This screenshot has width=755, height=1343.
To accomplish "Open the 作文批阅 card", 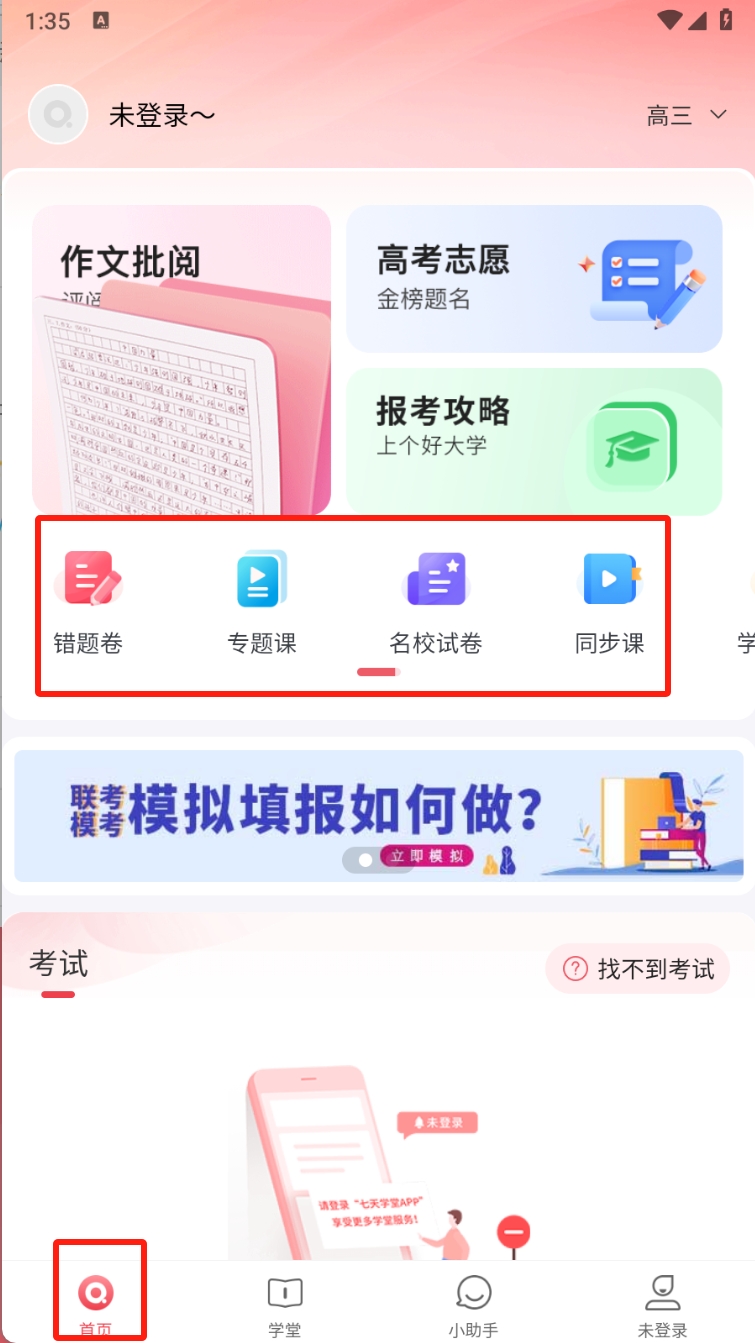I will [x=181, y=360].
